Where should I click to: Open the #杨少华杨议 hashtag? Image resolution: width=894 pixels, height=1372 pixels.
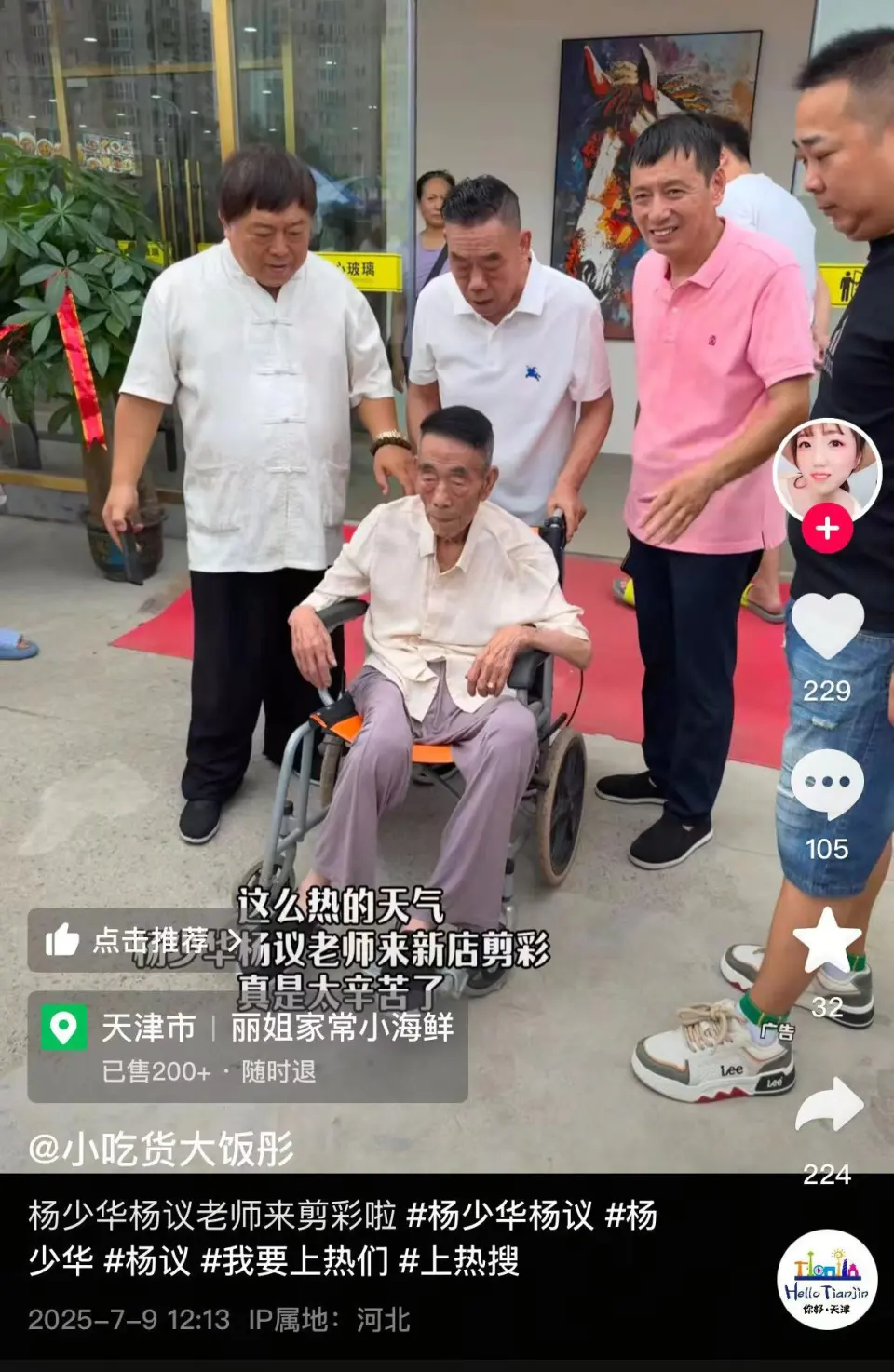coord(500,1215)
